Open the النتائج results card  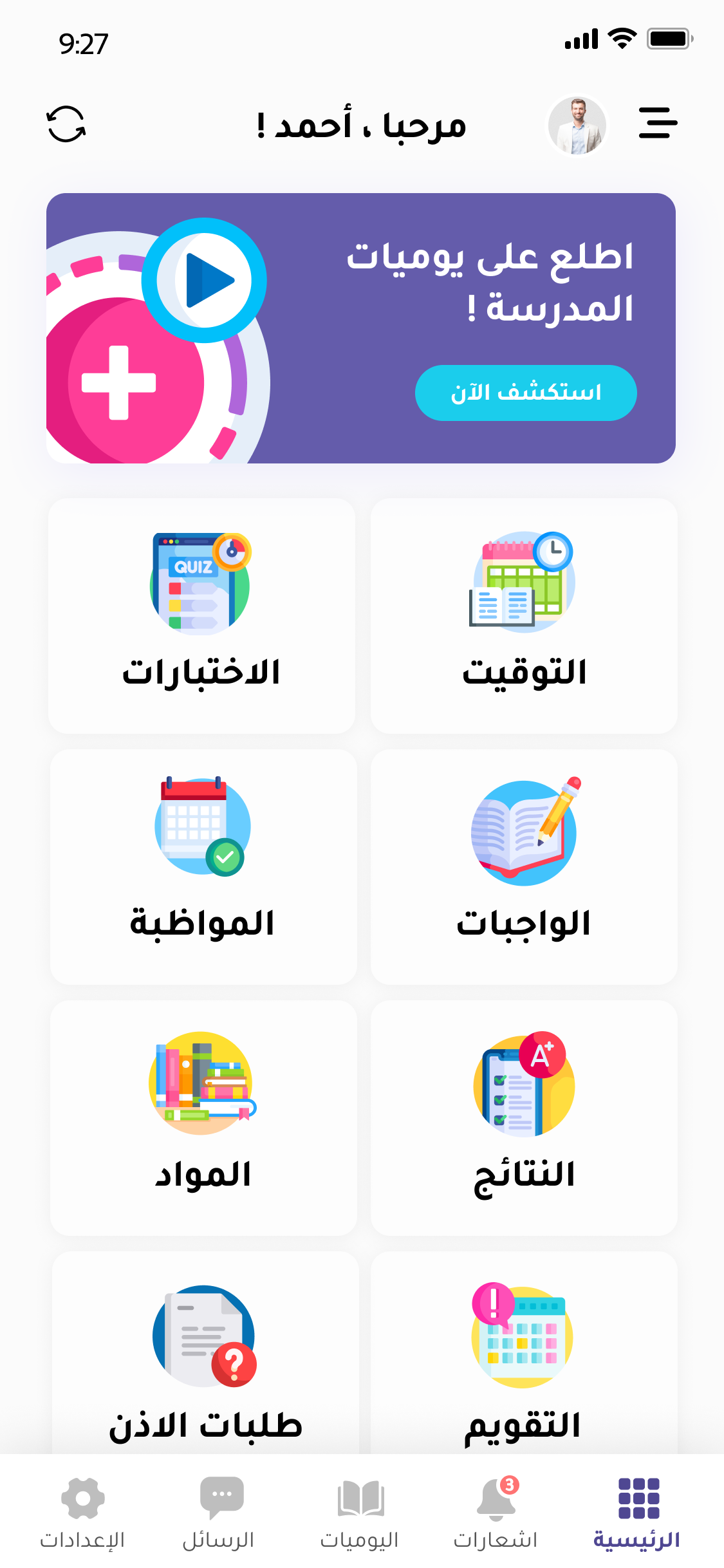524,1117
